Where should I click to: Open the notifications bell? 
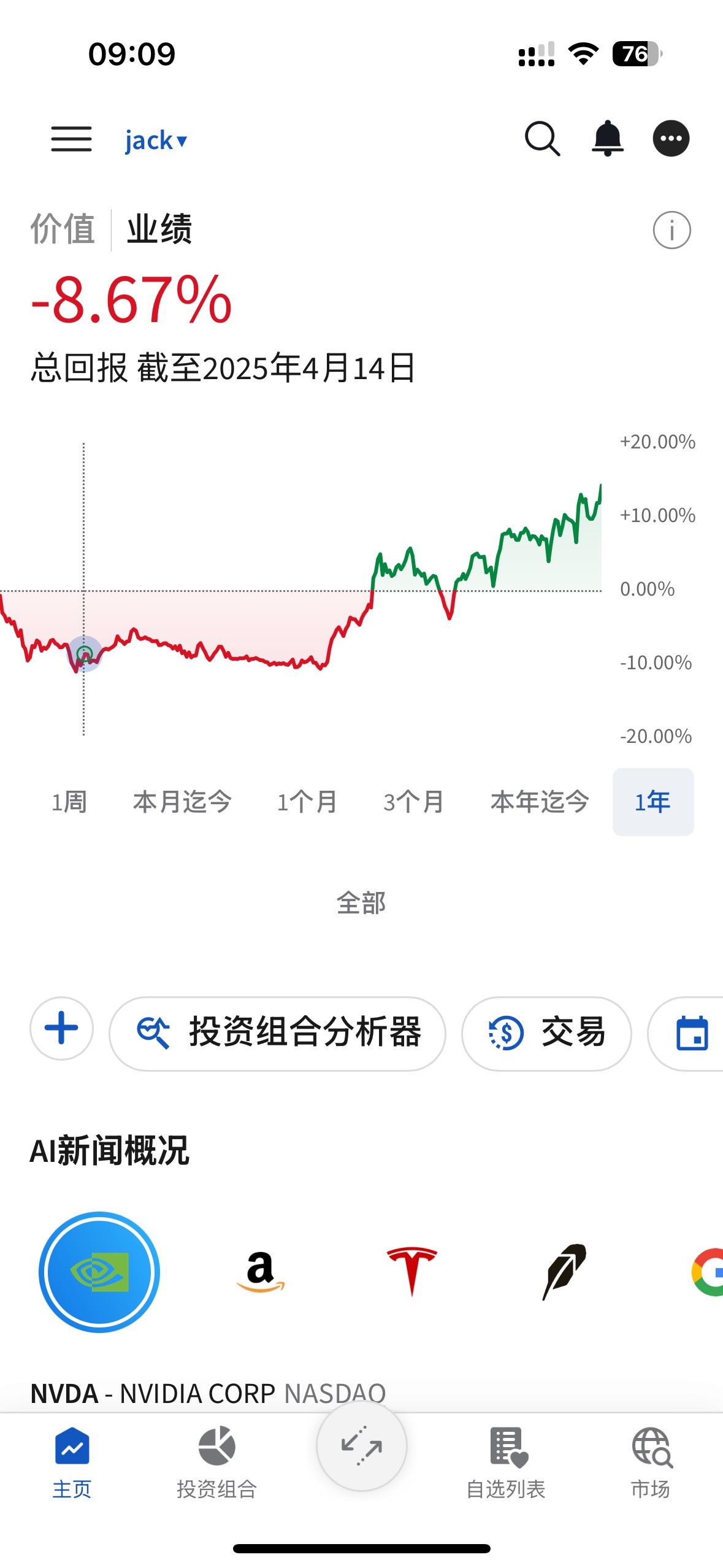[607, 139]
